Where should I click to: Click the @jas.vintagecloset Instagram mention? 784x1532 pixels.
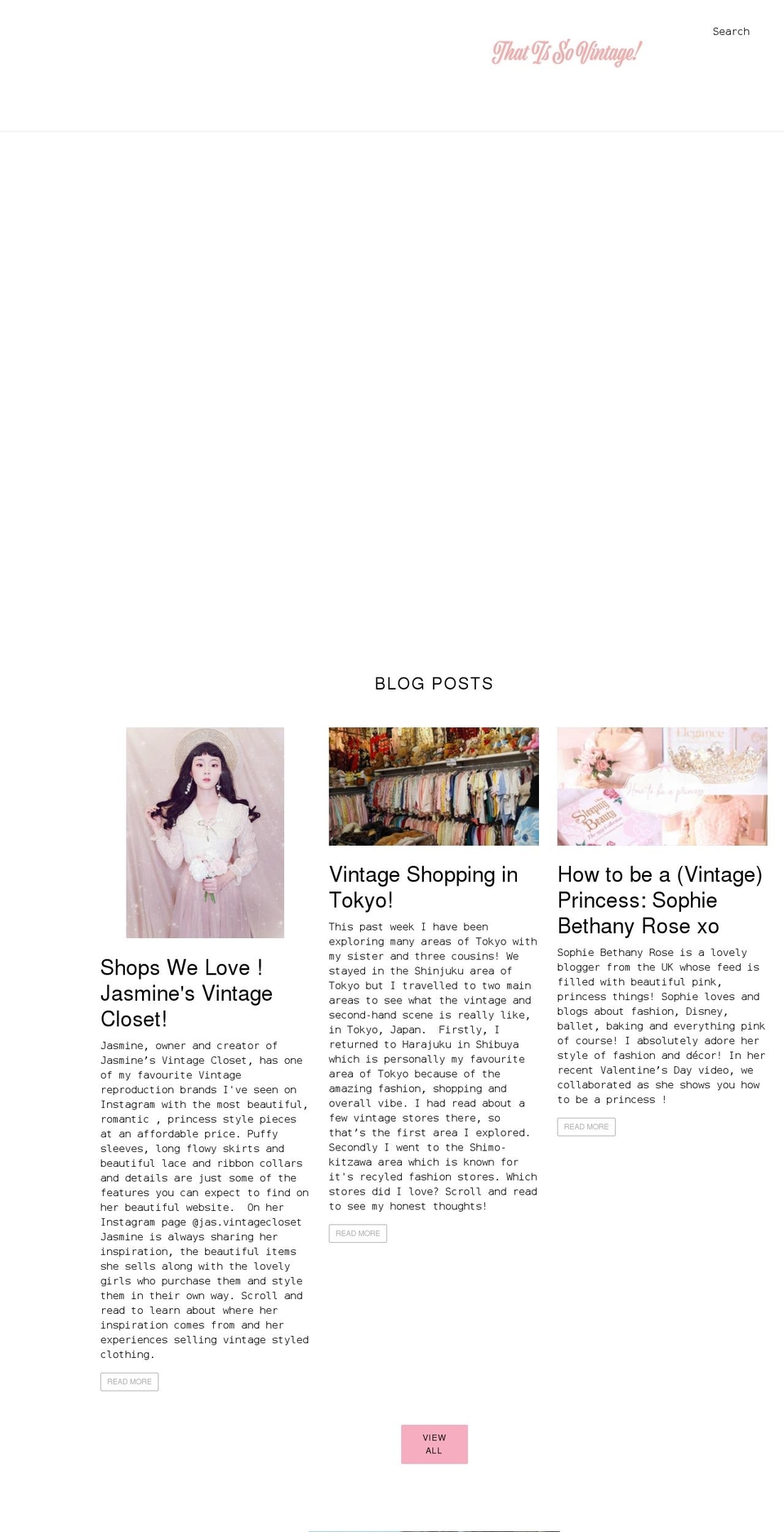(x=246, y=1222)
